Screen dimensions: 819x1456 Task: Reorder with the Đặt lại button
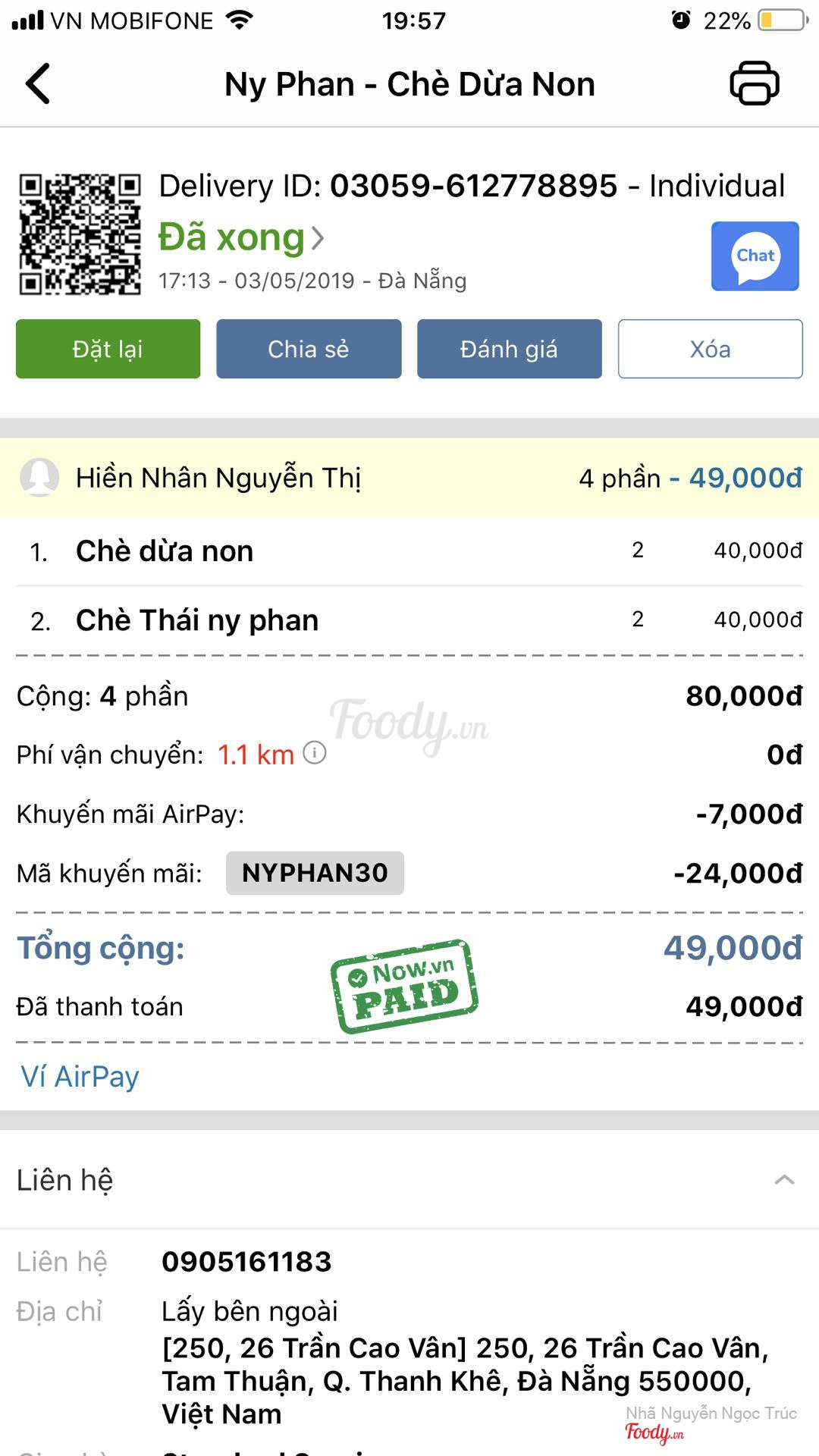point(108,349)
